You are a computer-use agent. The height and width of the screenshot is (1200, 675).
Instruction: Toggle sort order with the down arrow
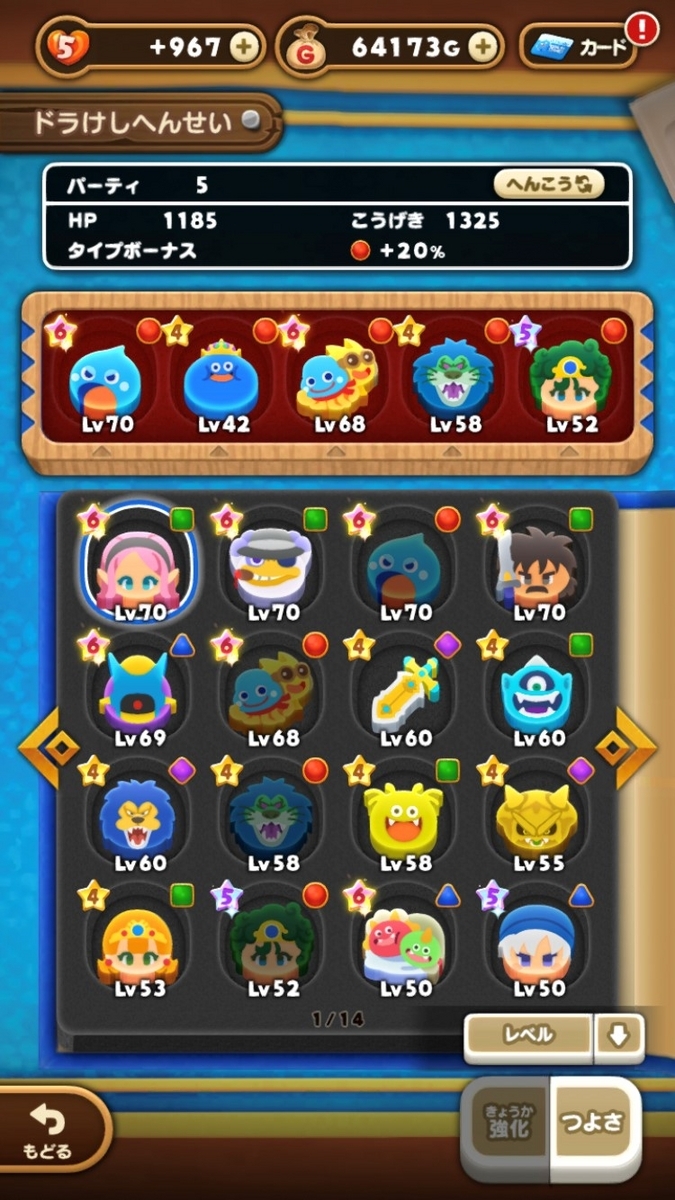tap(618, 1035)
